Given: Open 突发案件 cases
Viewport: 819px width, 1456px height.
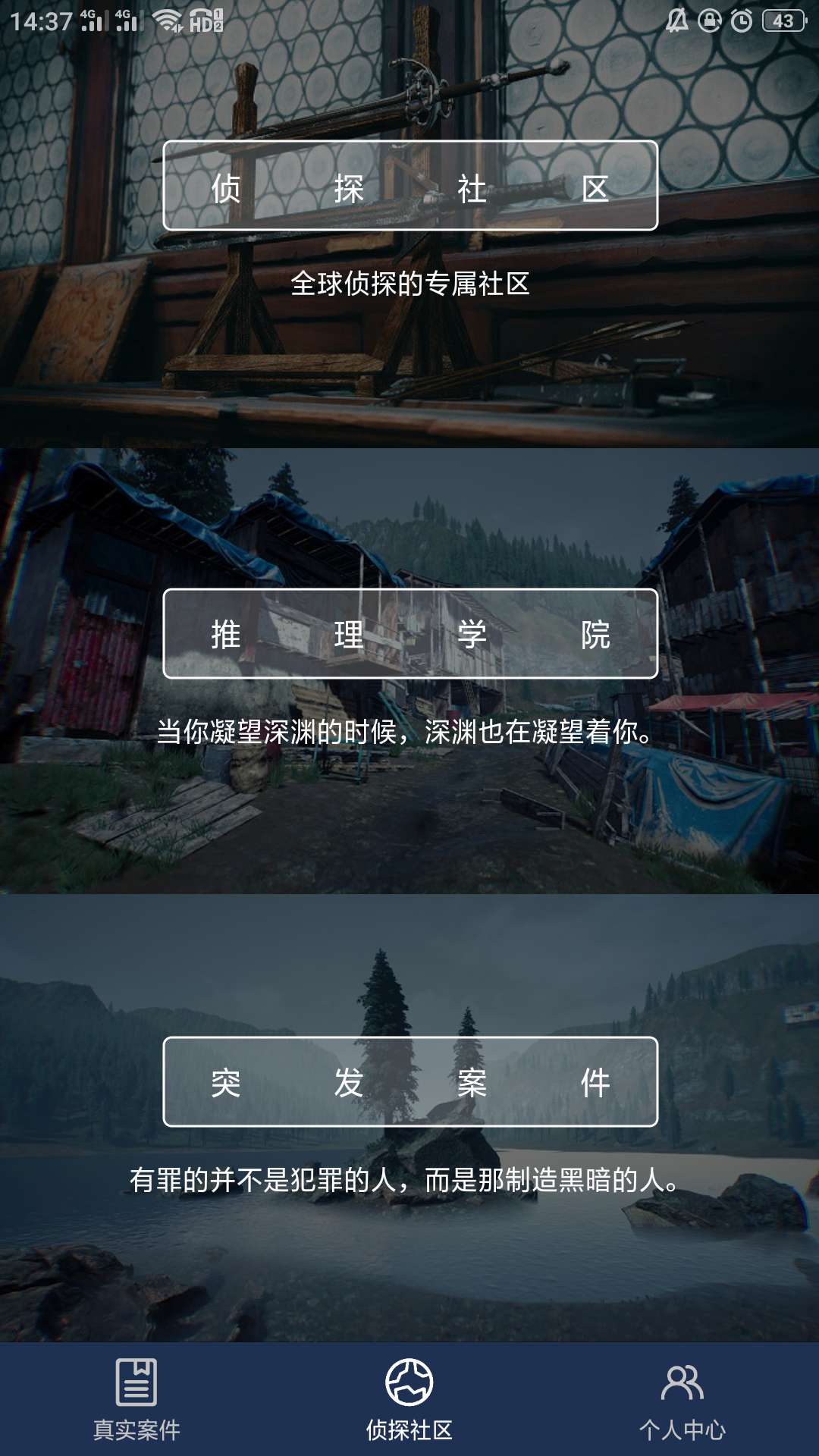Looking at the screenshot, I should click(x=409, y=1081).
